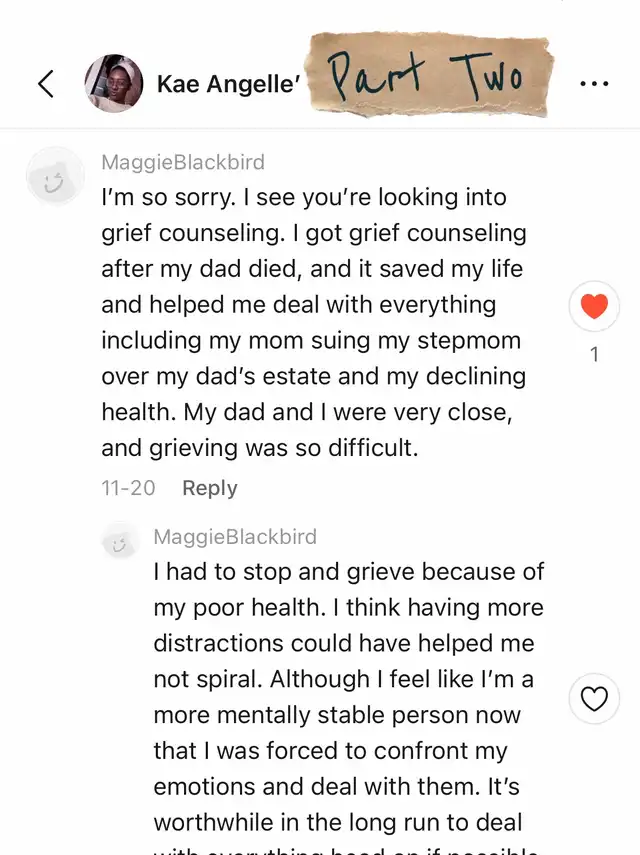Open MaggieBlackbird's avatar on the first comment
The width and height of the screenshot is (640, 855).
click(55, 177)
